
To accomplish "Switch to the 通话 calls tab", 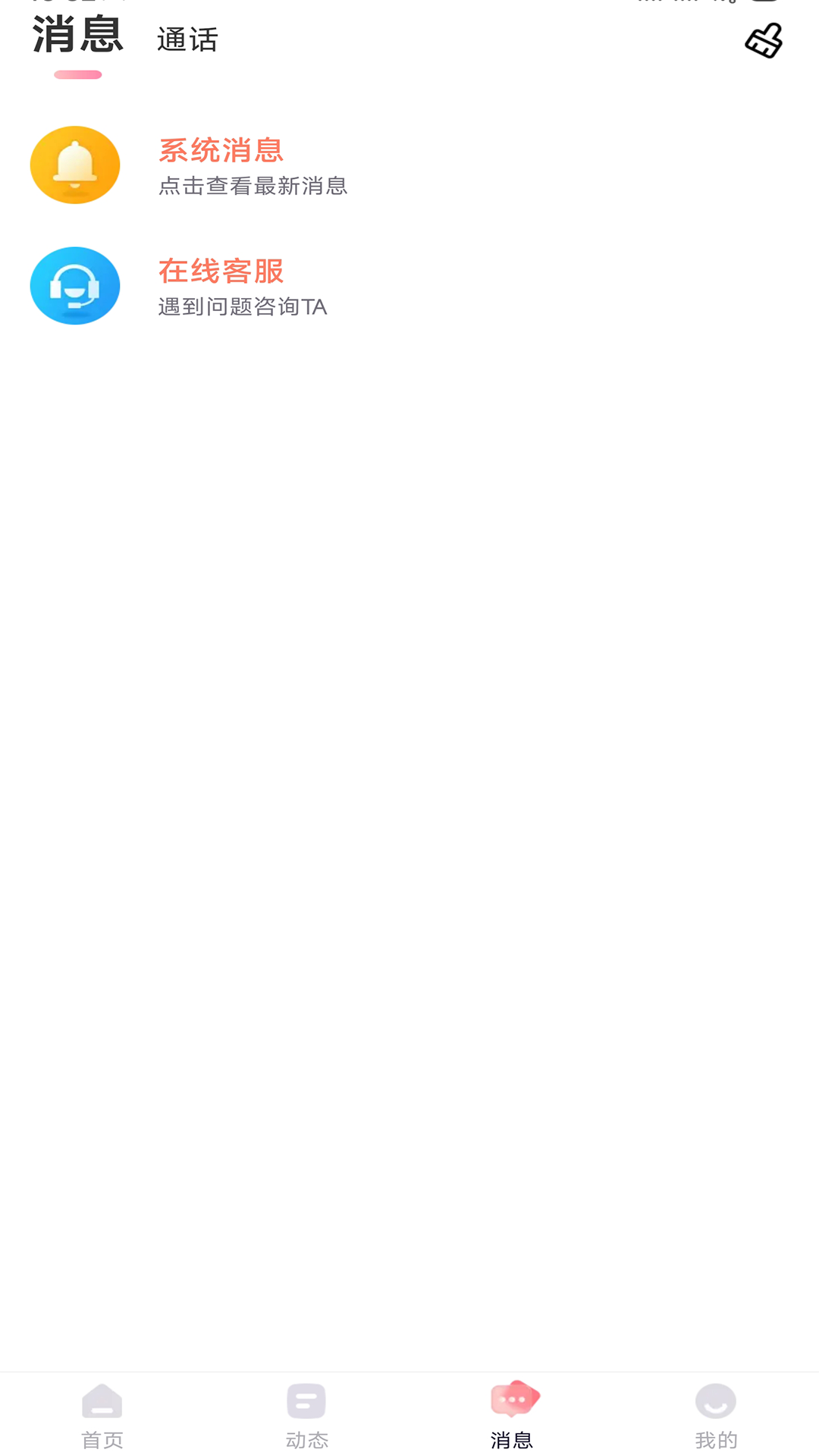I will [187, 39].
